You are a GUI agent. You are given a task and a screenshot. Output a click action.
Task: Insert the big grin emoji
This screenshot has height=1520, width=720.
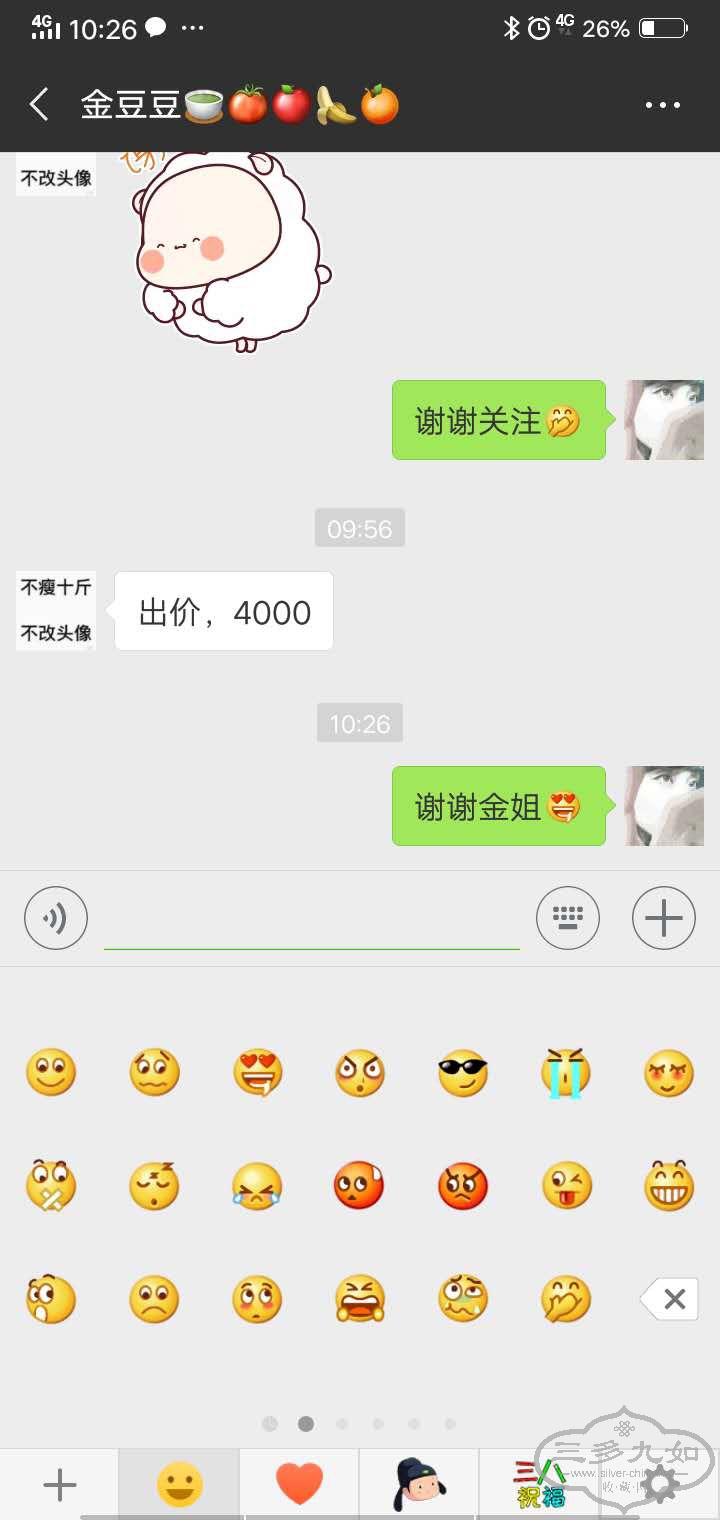point(669,1187)
